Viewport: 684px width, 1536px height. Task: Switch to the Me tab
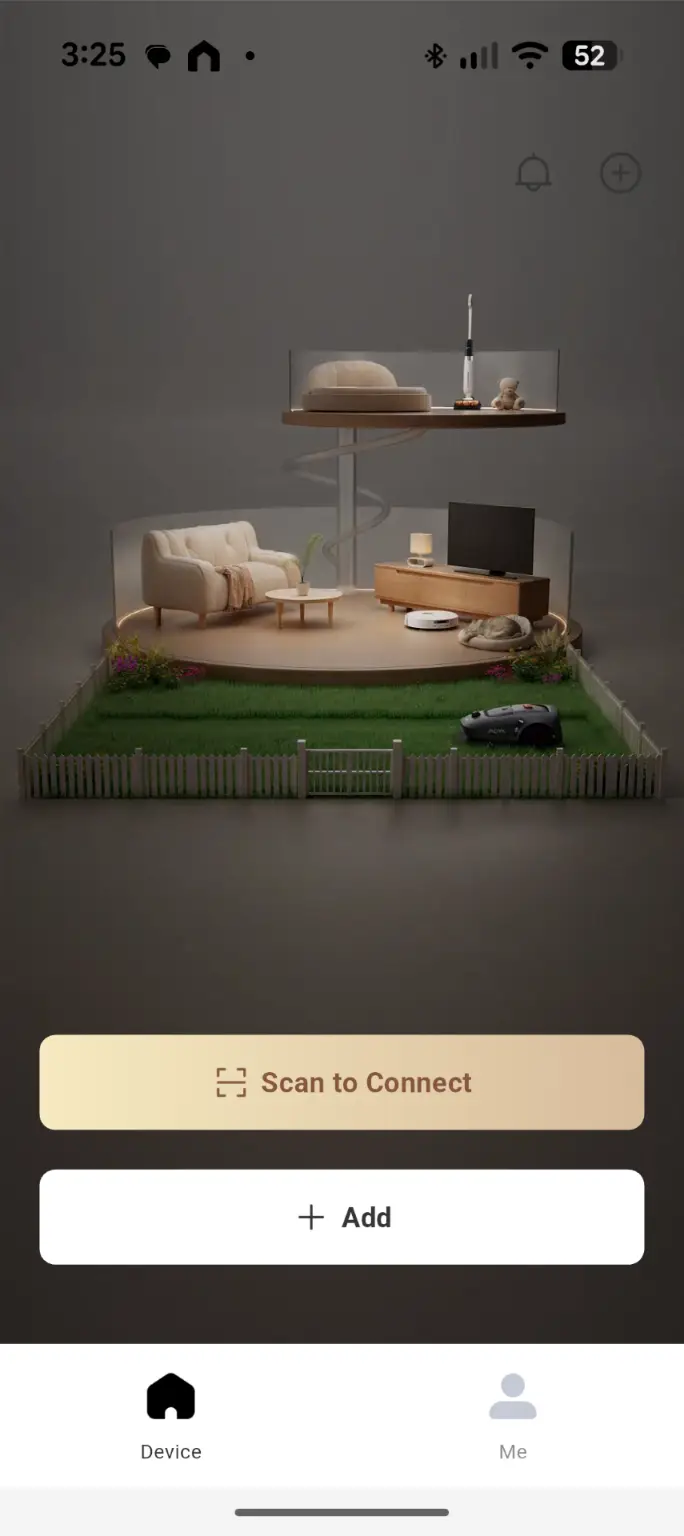point(512,1416)
